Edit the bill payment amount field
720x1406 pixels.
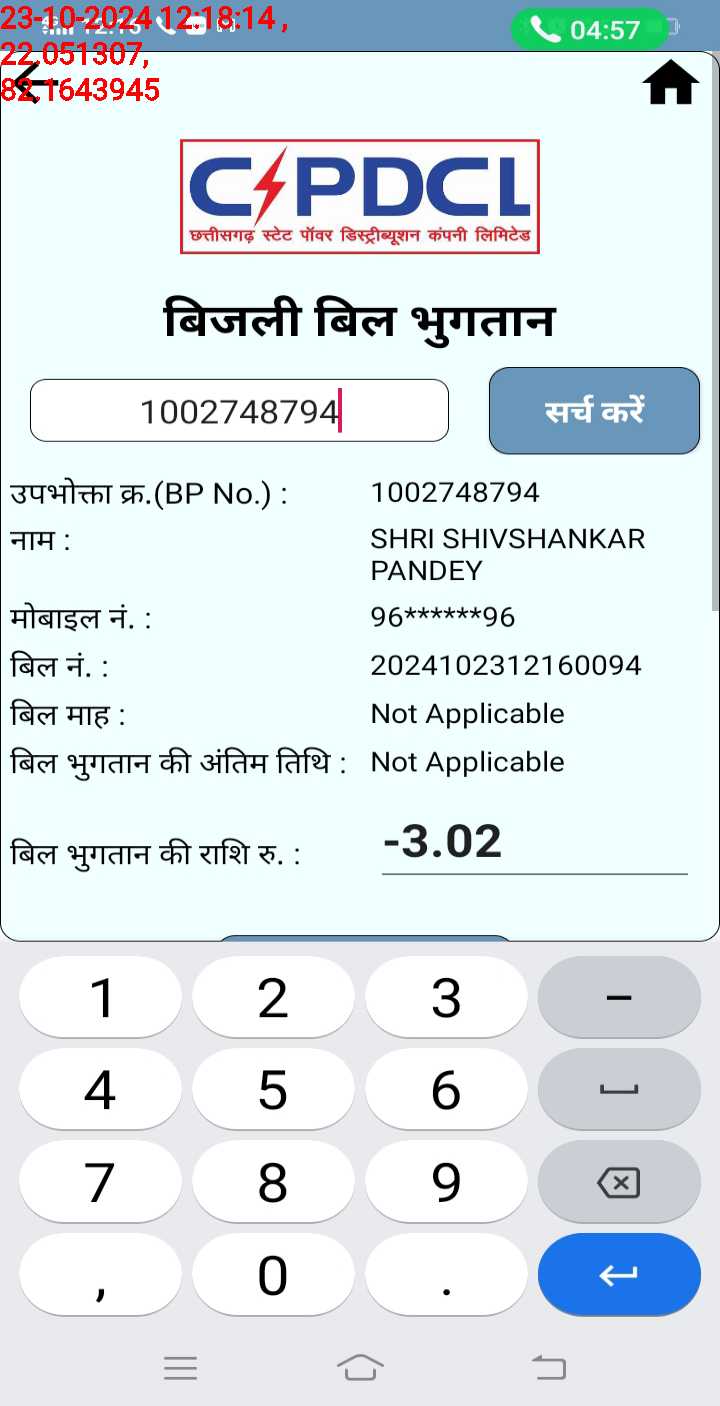pyautogui.click(x=534, y=843)
